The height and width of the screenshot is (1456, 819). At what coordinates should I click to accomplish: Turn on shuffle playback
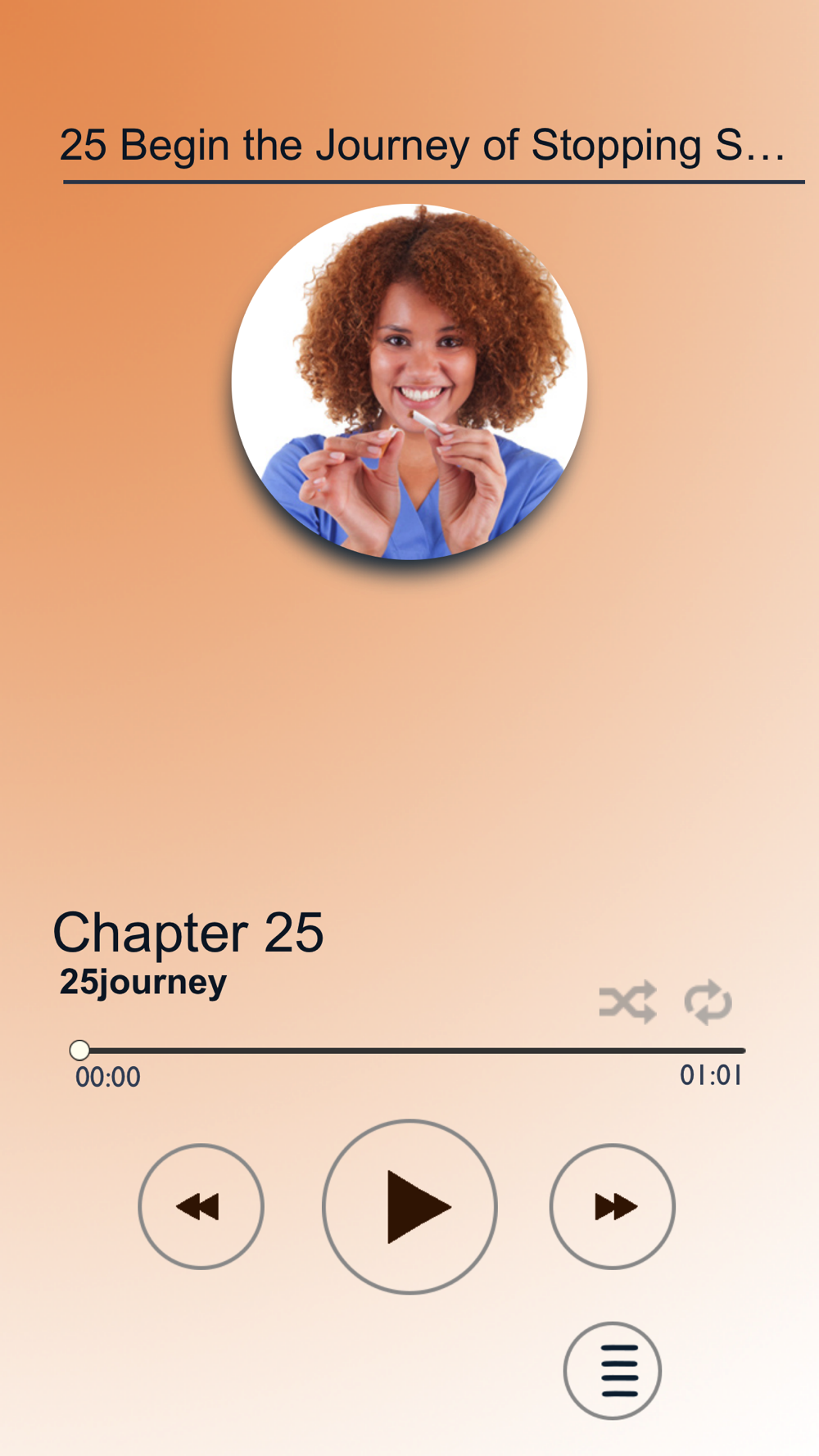pos(627,1002)
